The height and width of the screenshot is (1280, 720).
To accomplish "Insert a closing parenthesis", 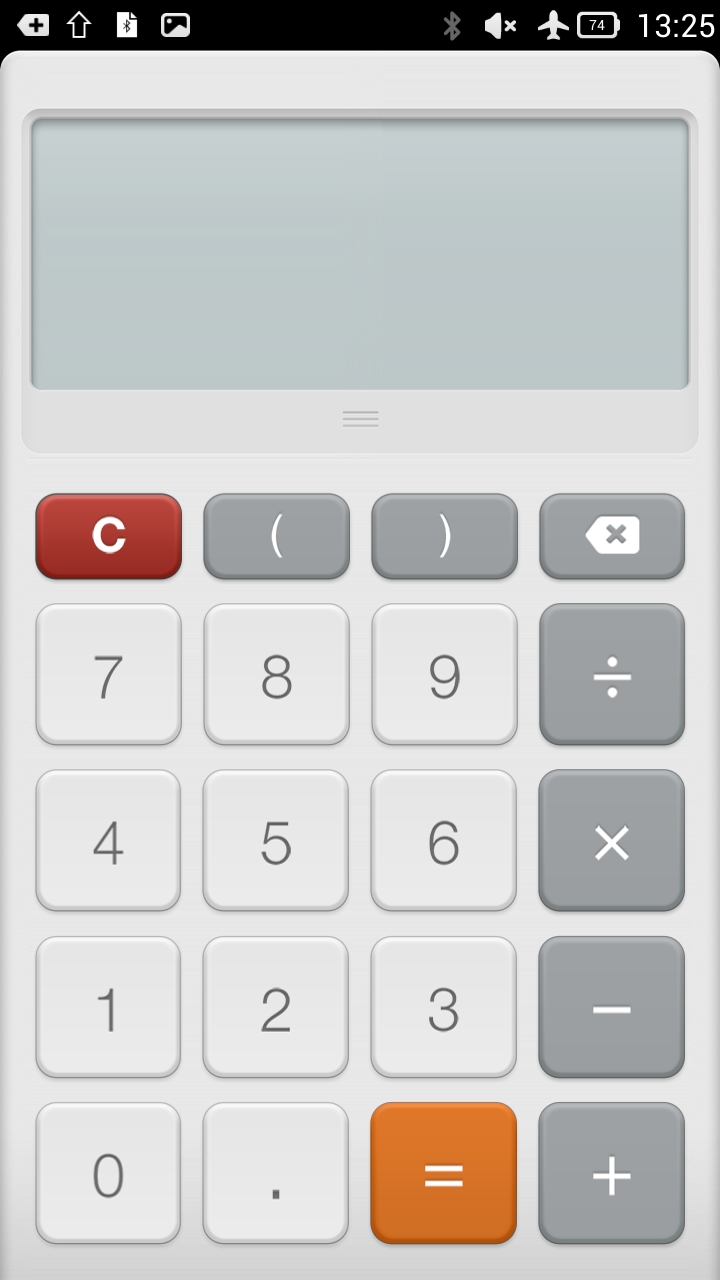I will [x=445, y=536].
